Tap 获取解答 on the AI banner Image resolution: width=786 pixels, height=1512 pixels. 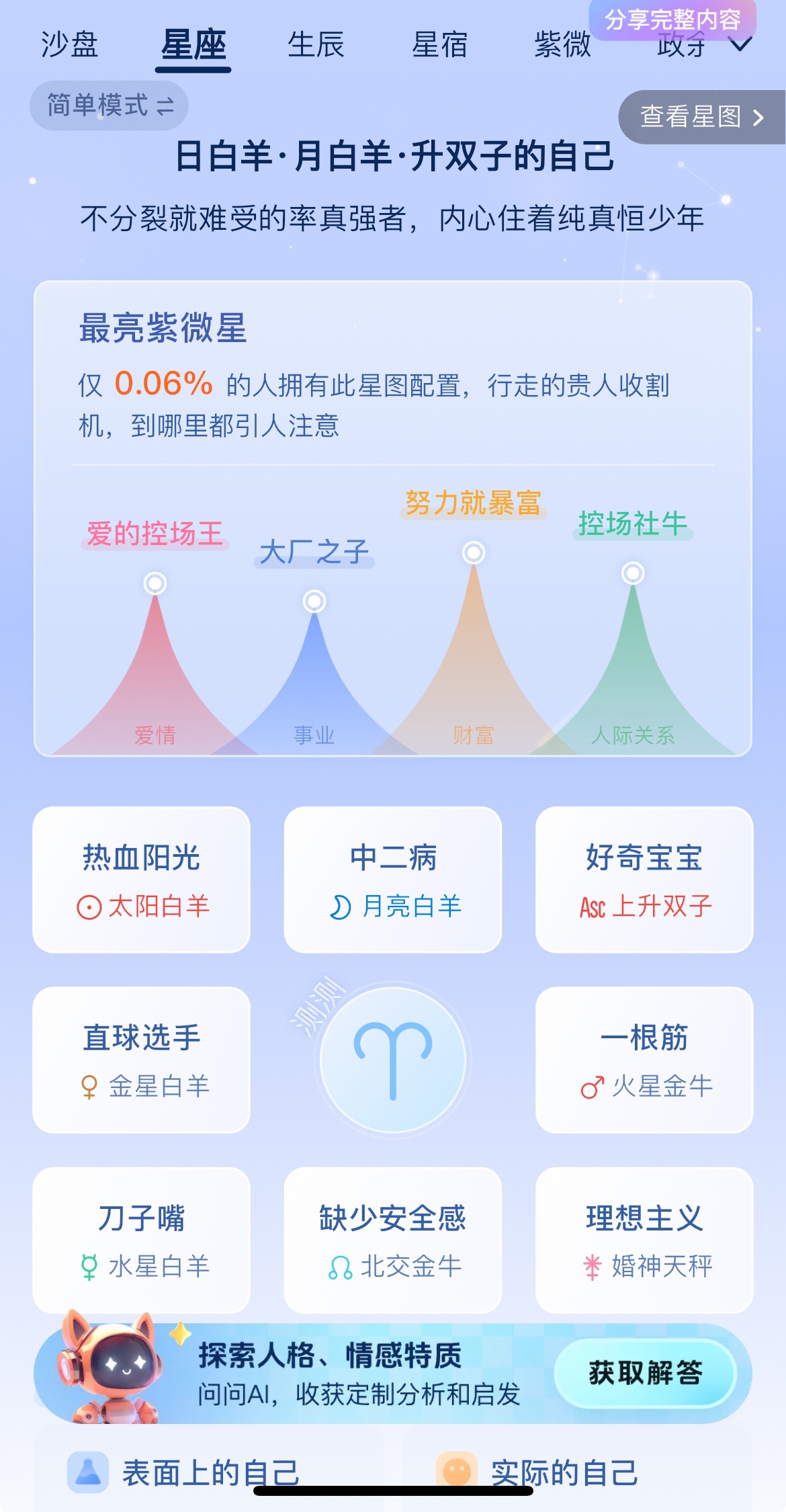(645, 1373)
